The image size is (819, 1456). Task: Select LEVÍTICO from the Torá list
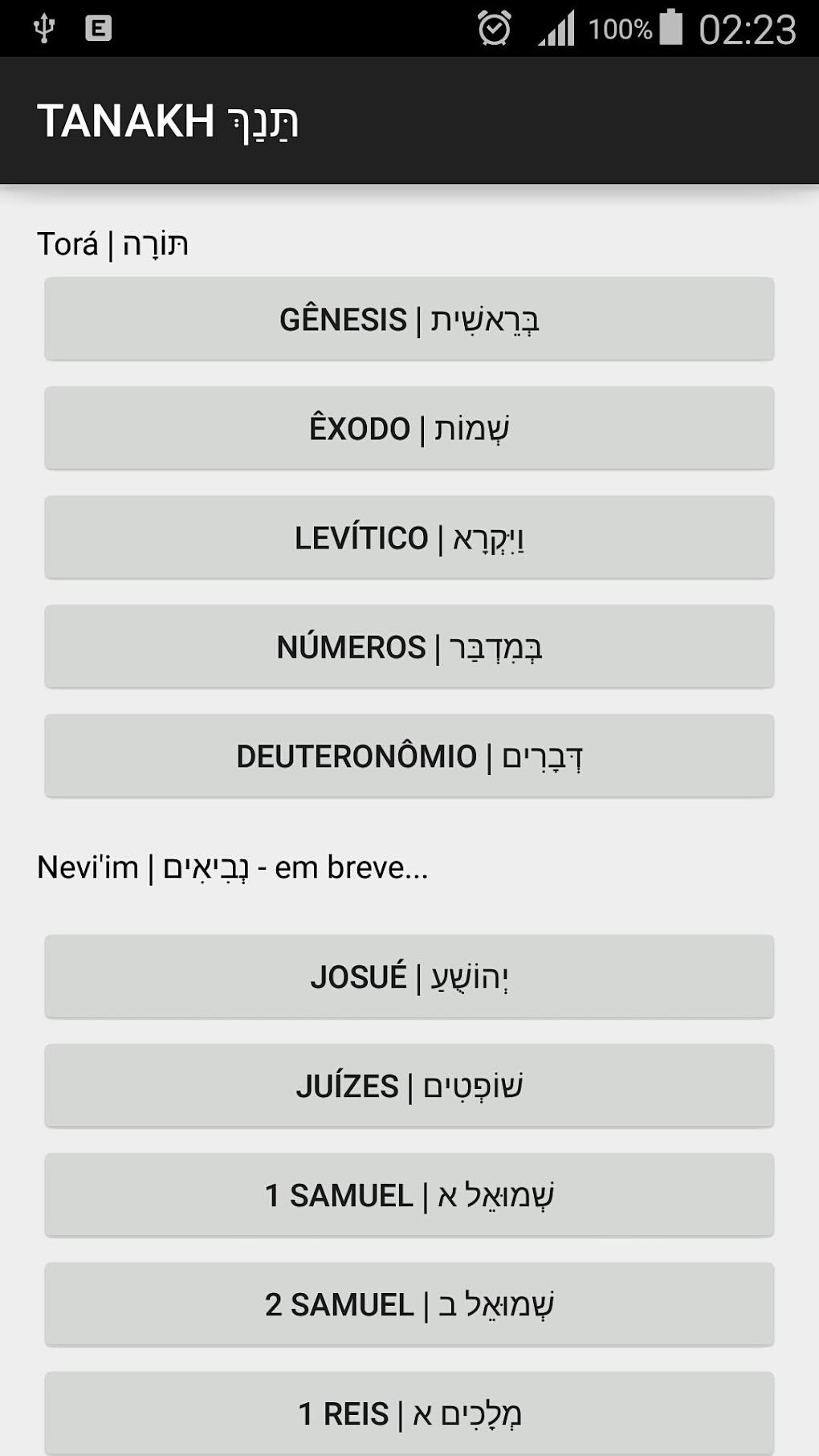pyautogui.click(x=409, y=537)
